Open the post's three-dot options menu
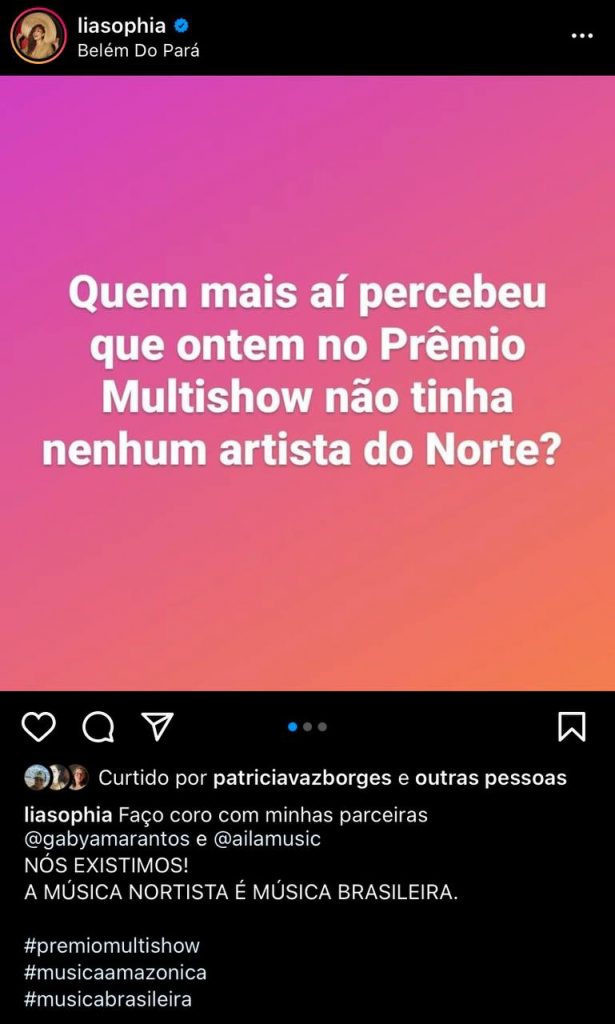The width and height of the screenshot is (615, 1024). [581, 36]
